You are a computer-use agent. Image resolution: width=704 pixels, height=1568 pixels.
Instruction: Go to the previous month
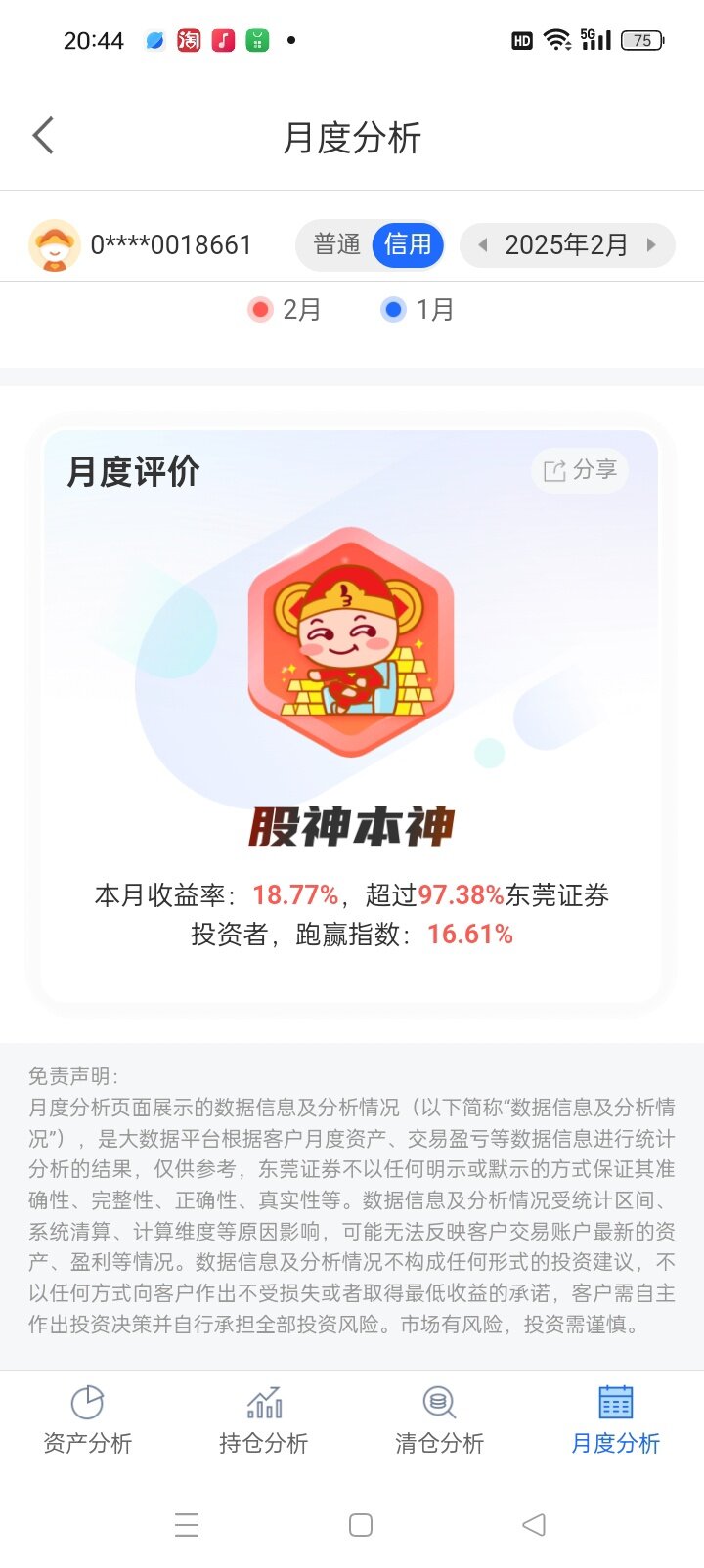[482, 245]
